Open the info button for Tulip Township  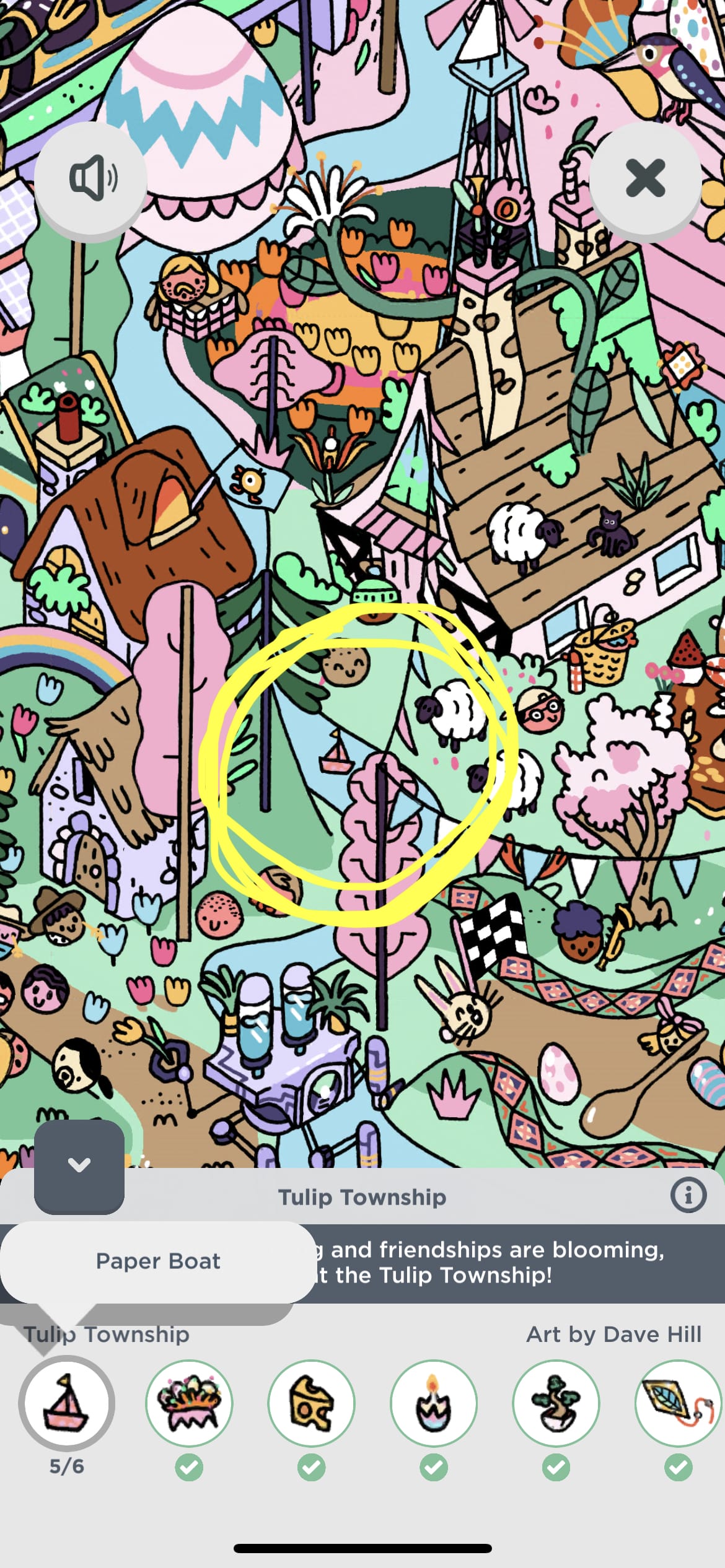[x=688, y=1195]
